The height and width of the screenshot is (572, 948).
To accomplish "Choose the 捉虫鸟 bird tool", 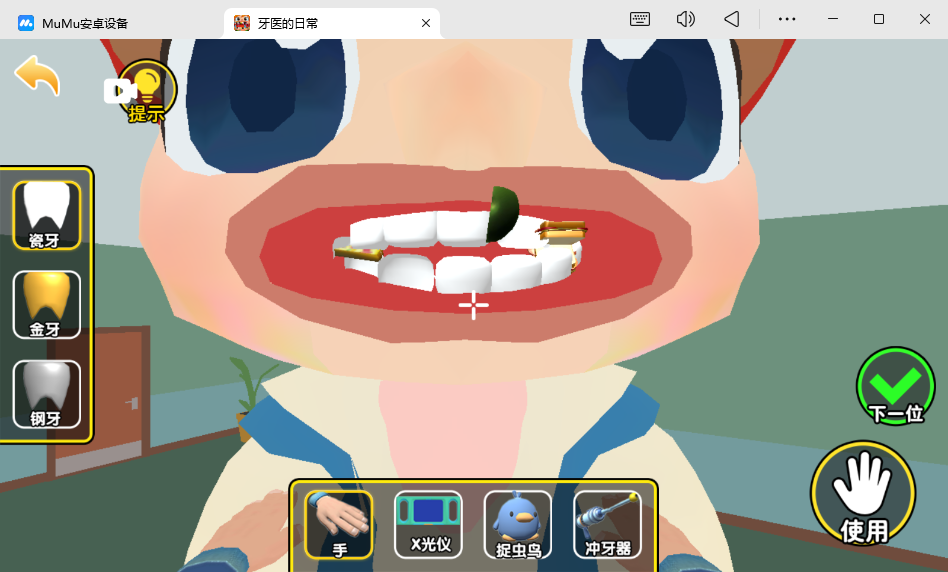I will point(517,523).
